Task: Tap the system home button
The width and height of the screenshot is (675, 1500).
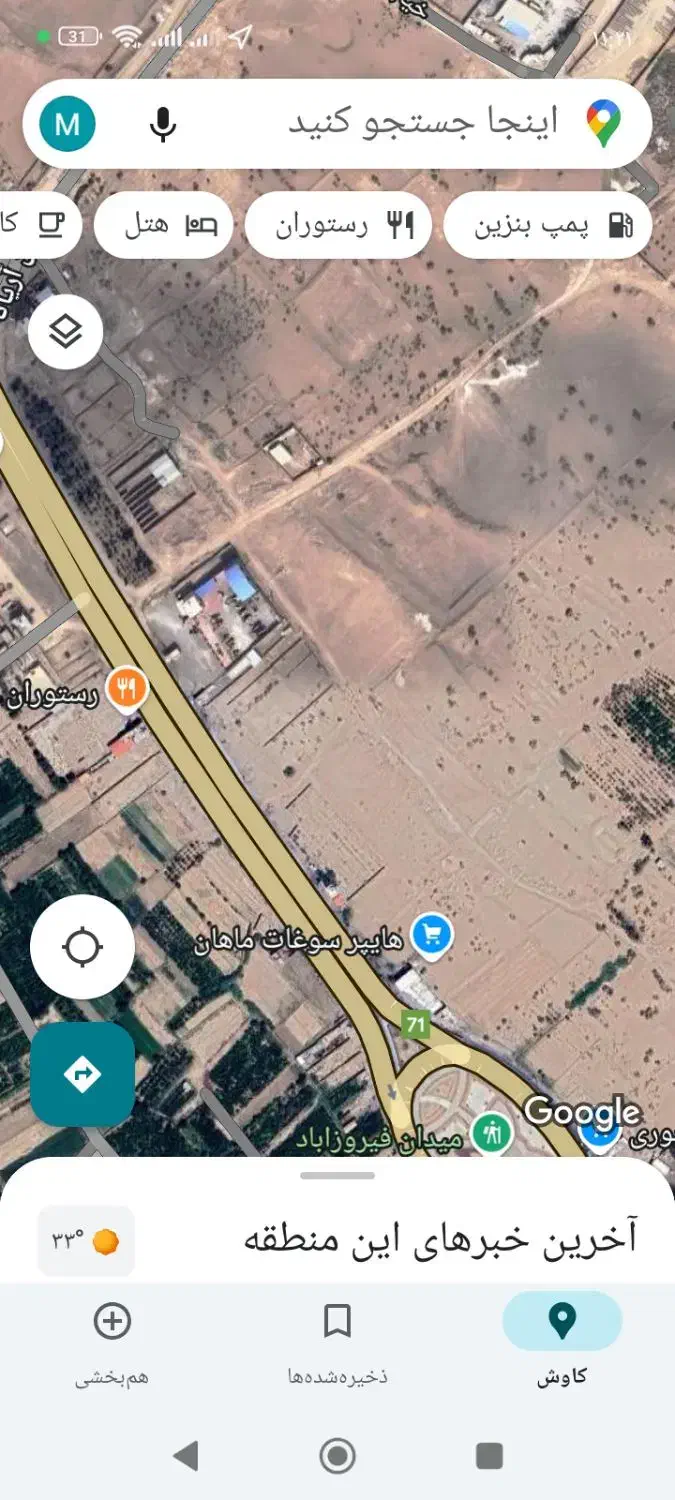Action: [x=337, y=1456]
